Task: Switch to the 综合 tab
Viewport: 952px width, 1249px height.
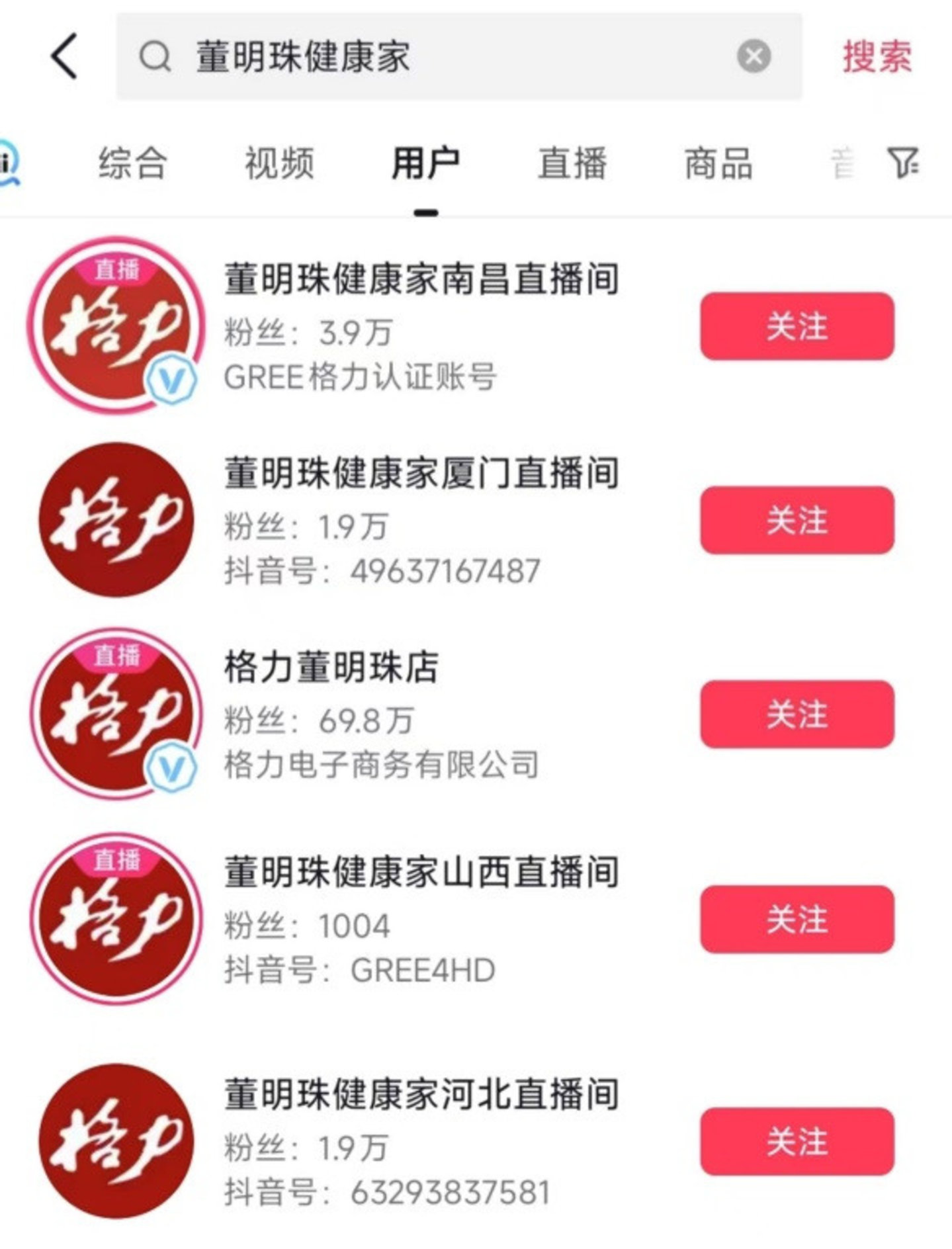Action: click(132, 163)
